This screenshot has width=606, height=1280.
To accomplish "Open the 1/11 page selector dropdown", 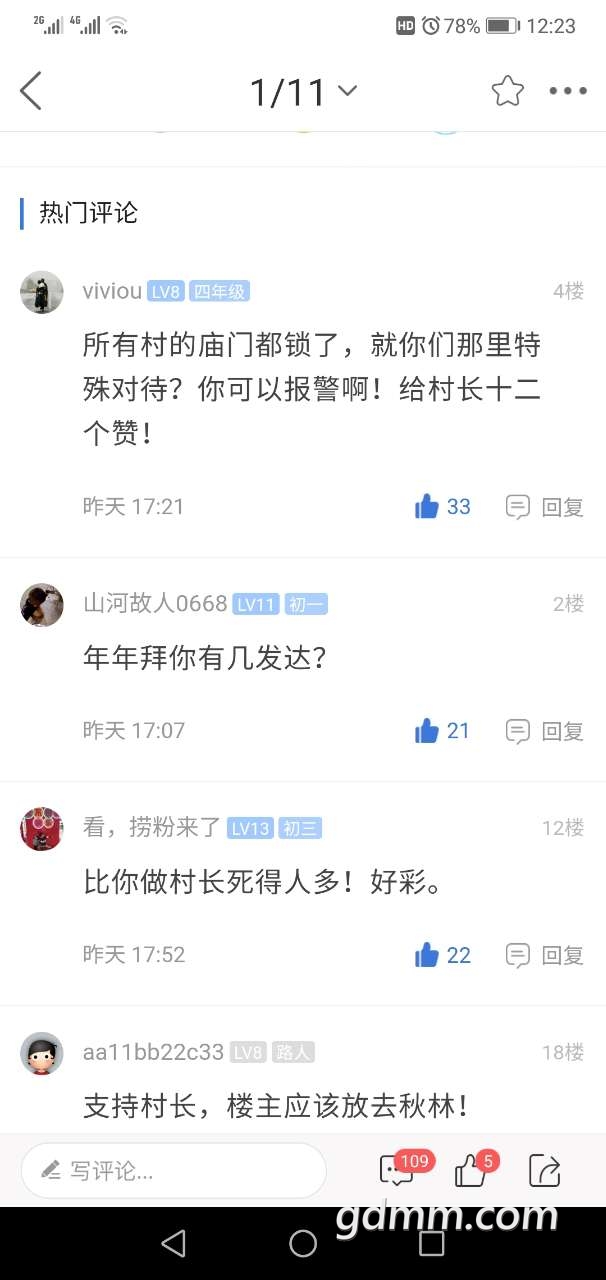I will click(303, 92).
